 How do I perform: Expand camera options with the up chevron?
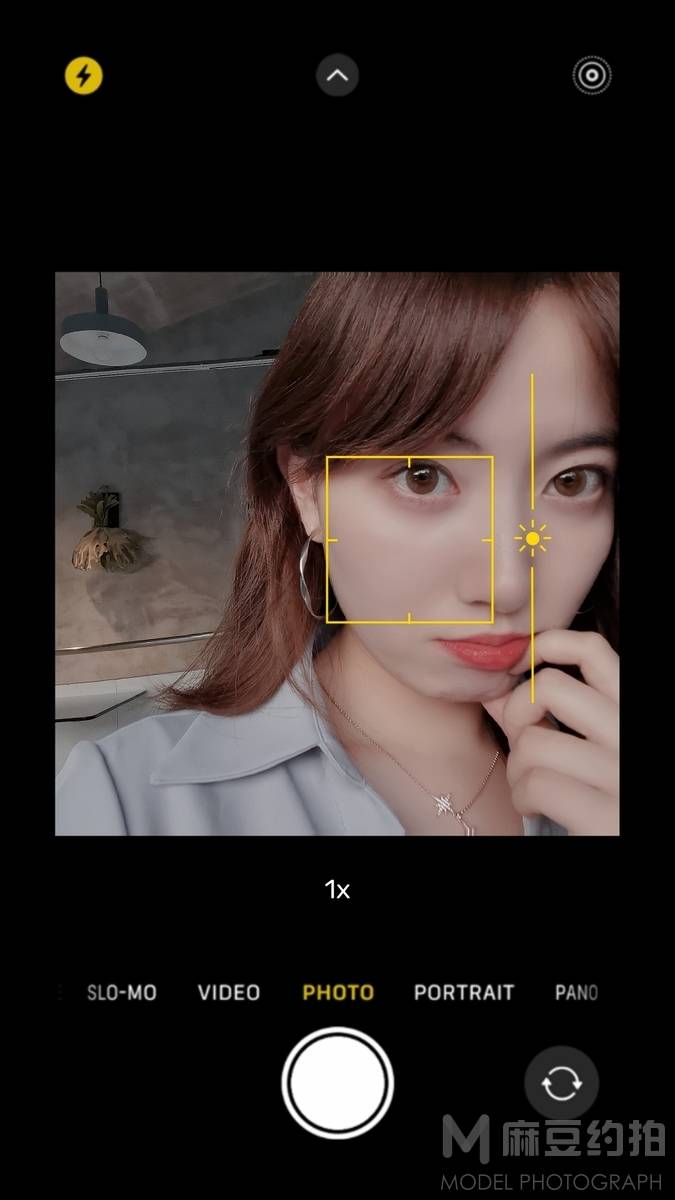[337, 76]
